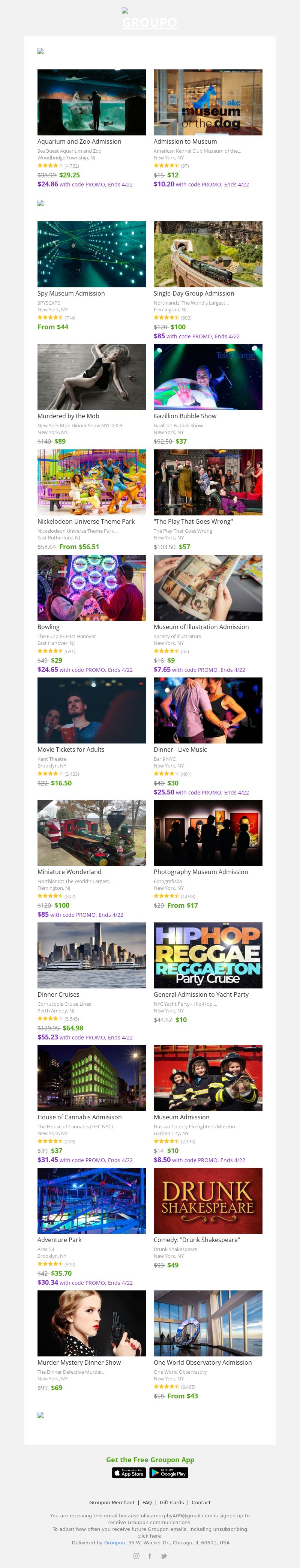Open the Spy Museum Admission offer
Screen dimensions: 300x1568
pos(91,254)
